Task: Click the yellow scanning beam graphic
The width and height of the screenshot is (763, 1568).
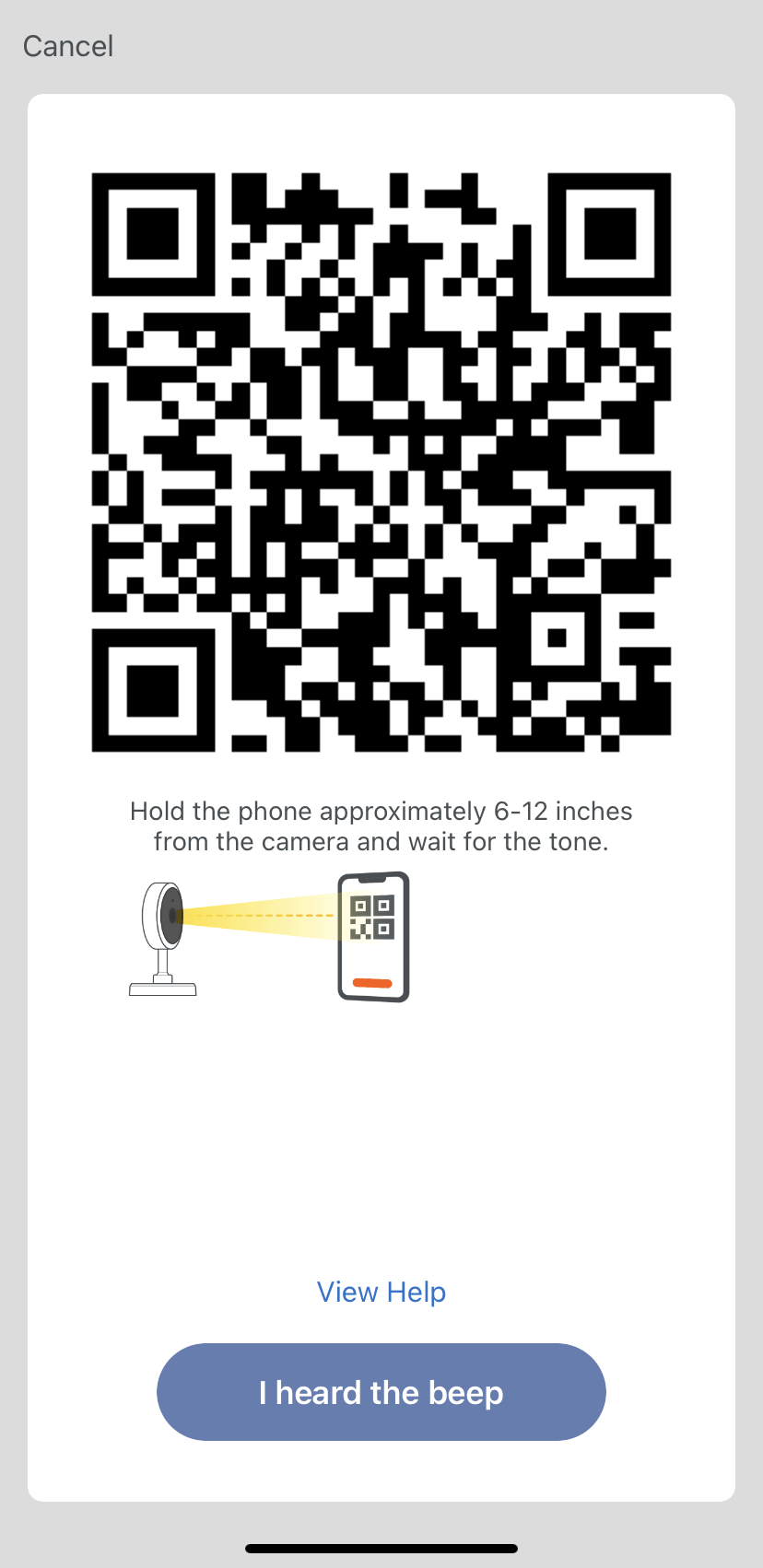Action: coord(267,917)
